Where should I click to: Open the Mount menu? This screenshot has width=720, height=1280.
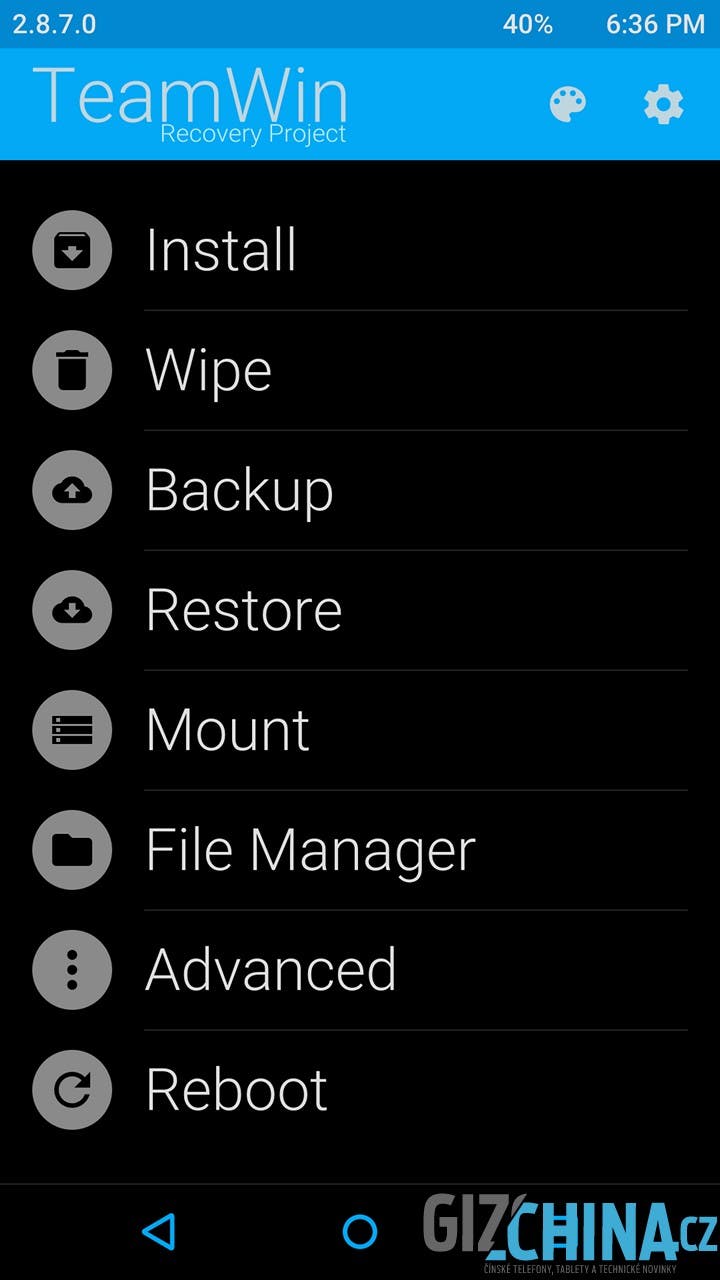360,730
